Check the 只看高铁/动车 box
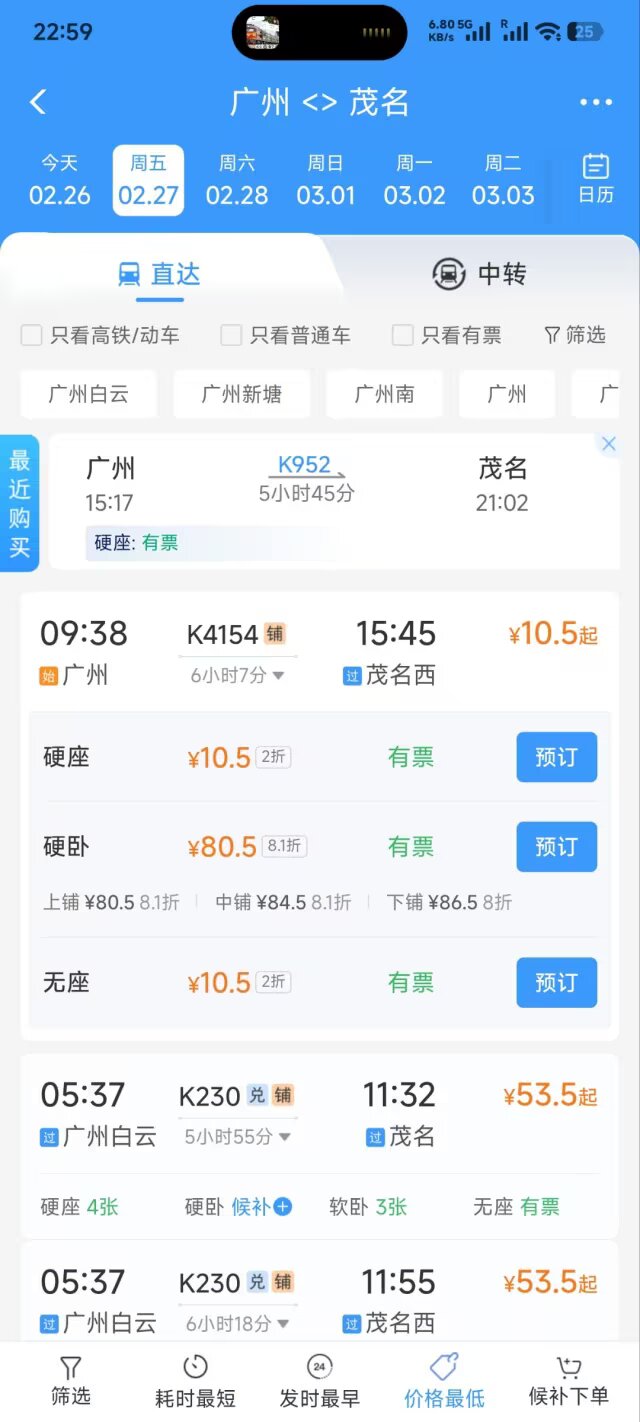This screenshot has width=640, height=1422. (32, 336)
